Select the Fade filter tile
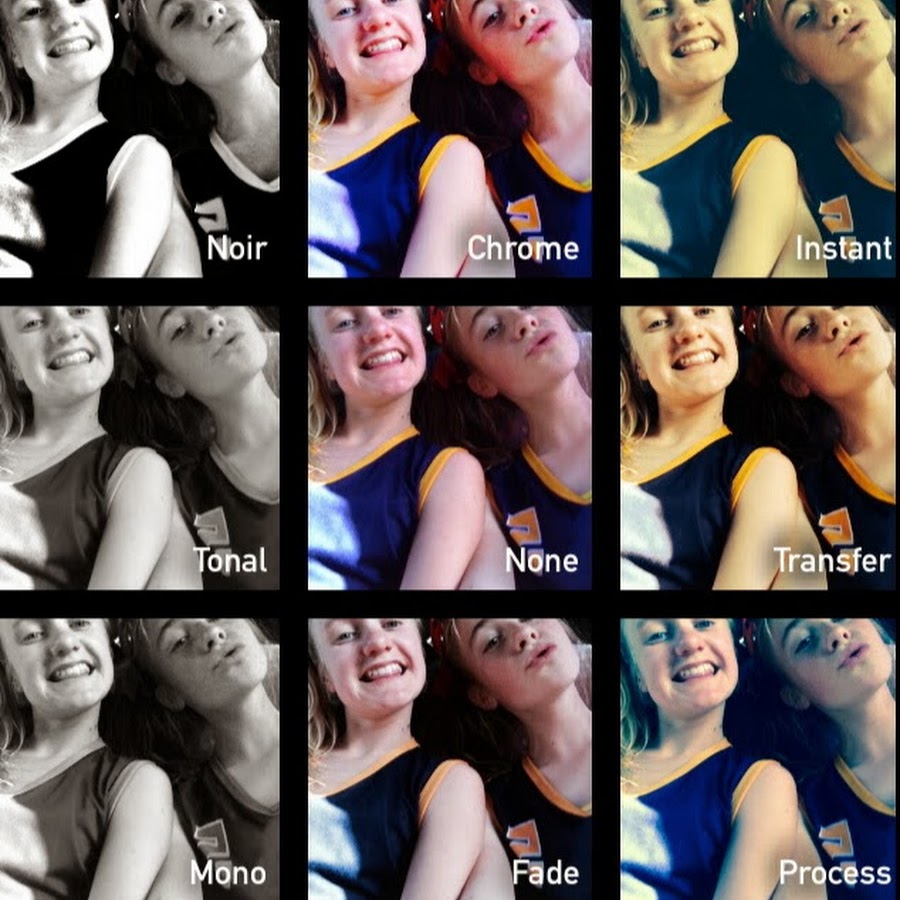 [x=449, y=758]
